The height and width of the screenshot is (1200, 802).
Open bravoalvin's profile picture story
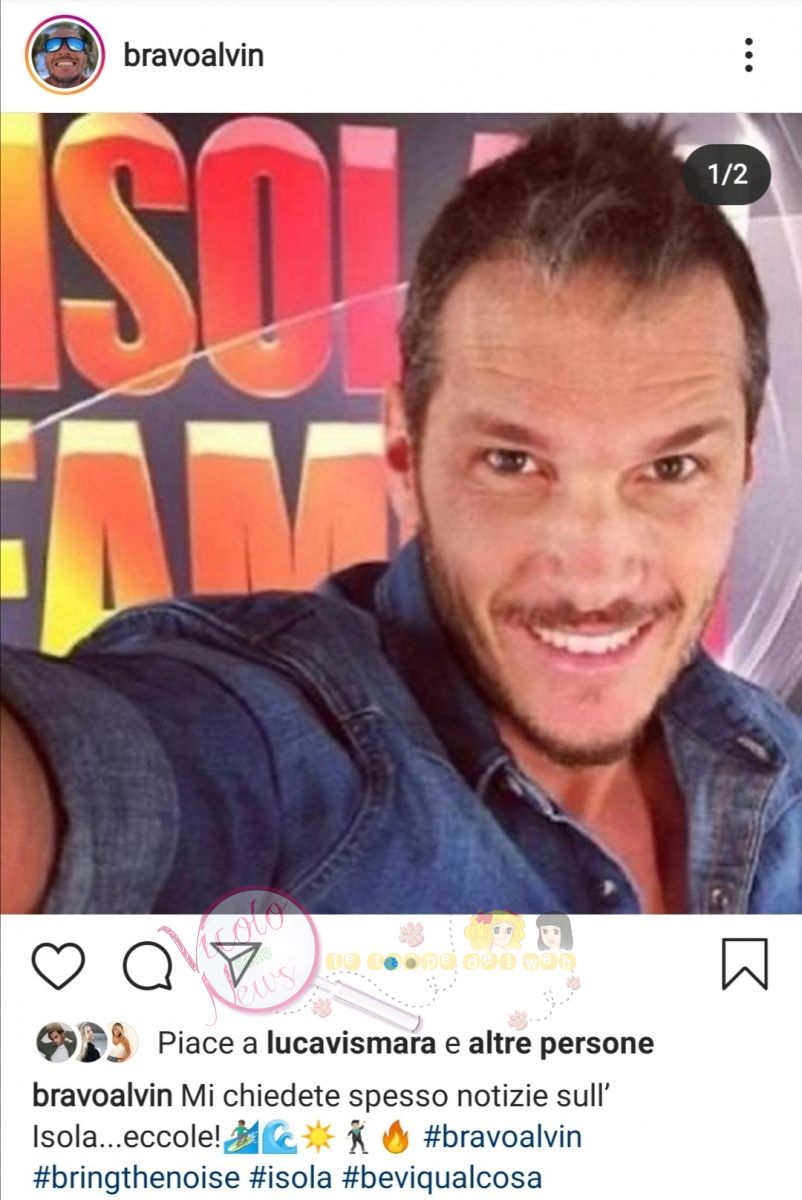65,55
